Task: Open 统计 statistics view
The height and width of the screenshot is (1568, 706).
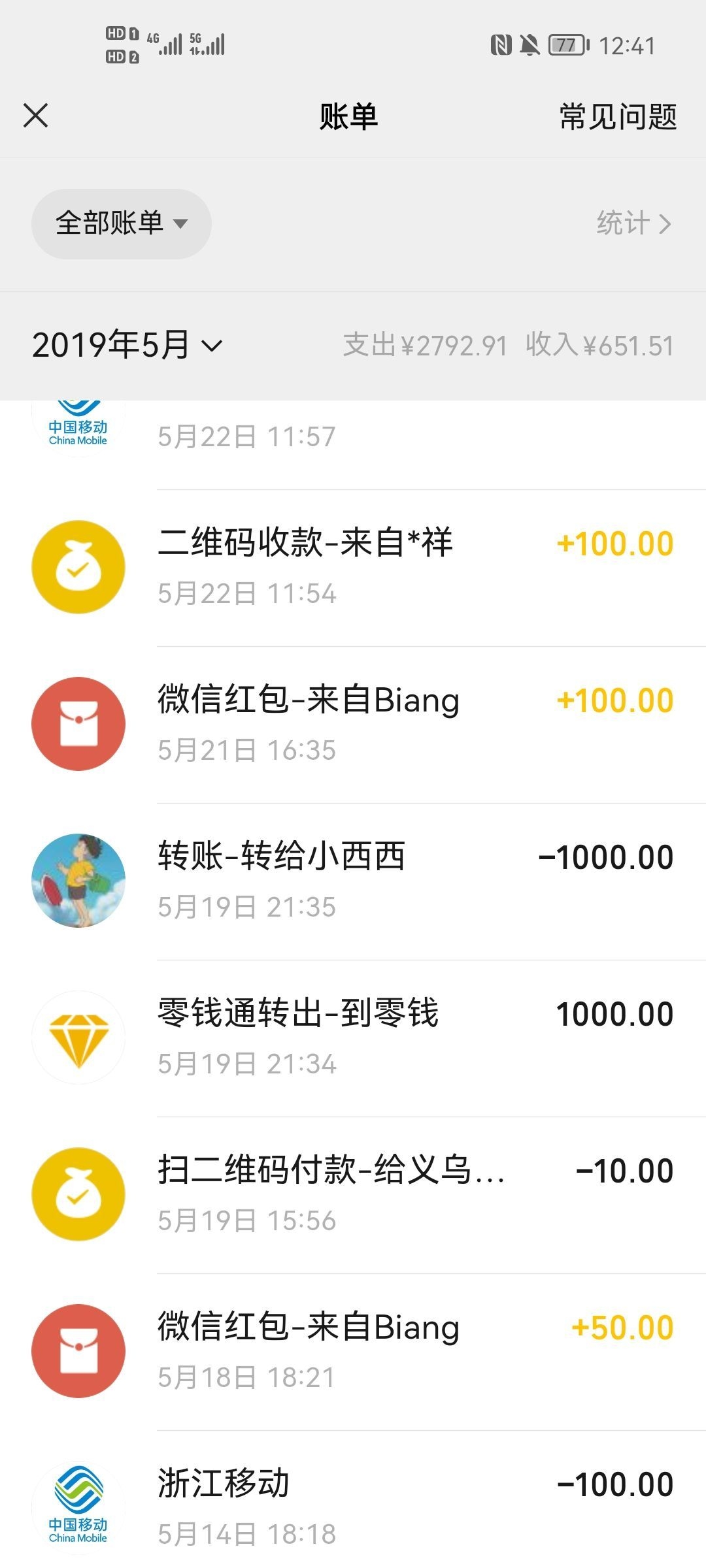Action: tap(633, 223)
